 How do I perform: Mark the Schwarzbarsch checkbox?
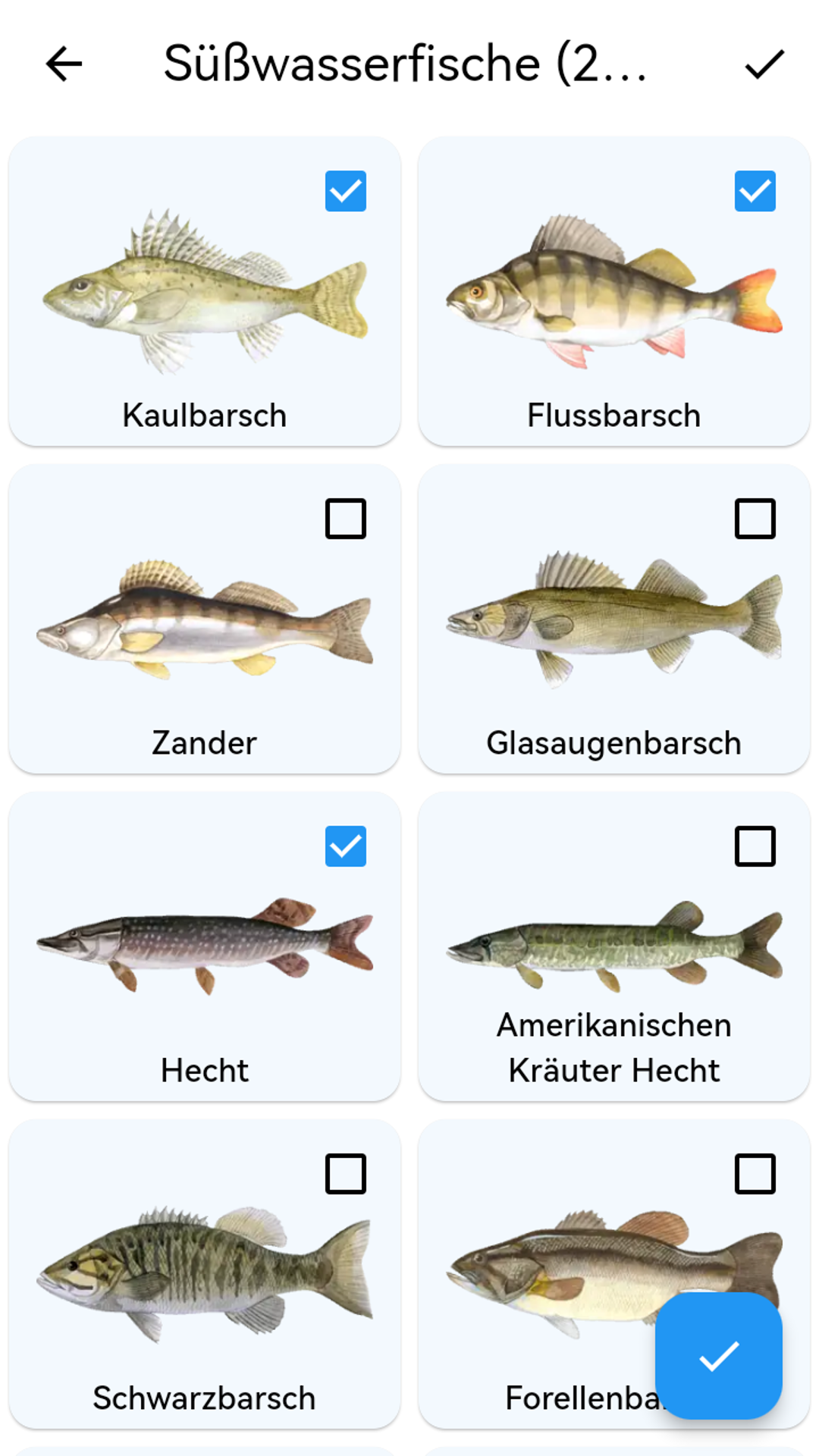point(346,1174)
